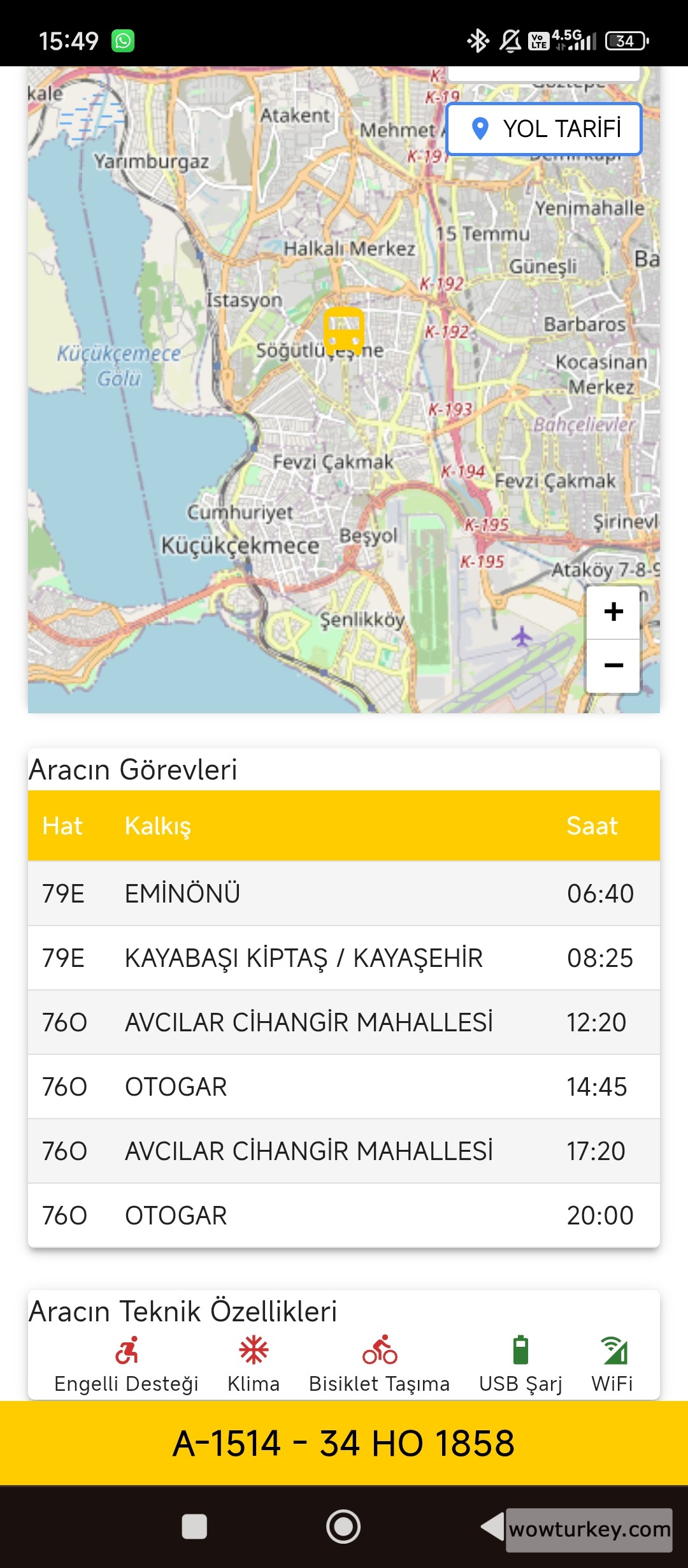Image resolution: width=688 pixels, height=1568 pixels.
Task: Tap the blue location pin inside YOL TARİFİ
Action: pos(480,128)
